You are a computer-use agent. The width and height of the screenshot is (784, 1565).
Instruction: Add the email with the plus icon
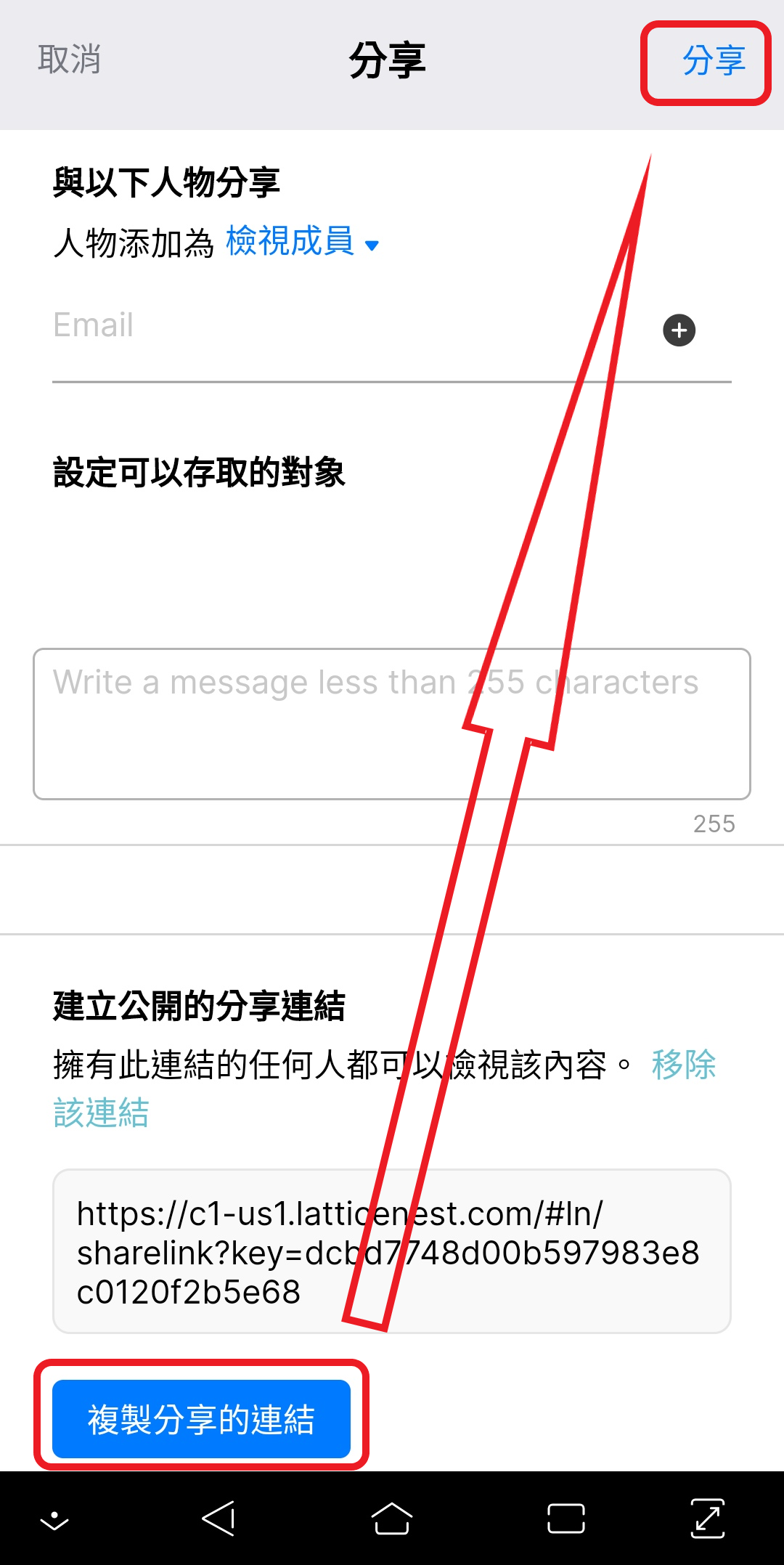pos(679,330)
